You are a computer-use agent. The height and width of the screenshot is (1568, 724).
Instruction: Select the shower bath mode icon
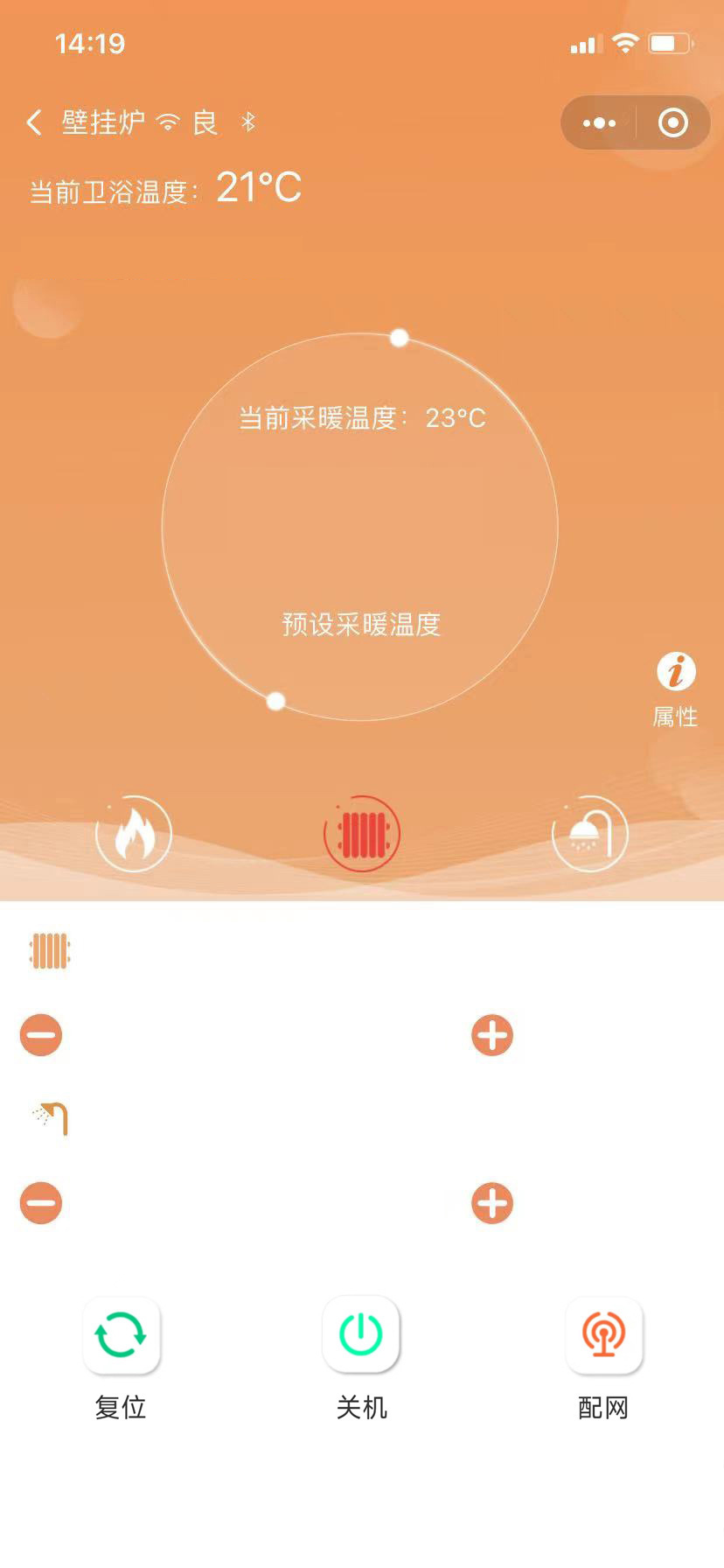[x=590, y=834]
